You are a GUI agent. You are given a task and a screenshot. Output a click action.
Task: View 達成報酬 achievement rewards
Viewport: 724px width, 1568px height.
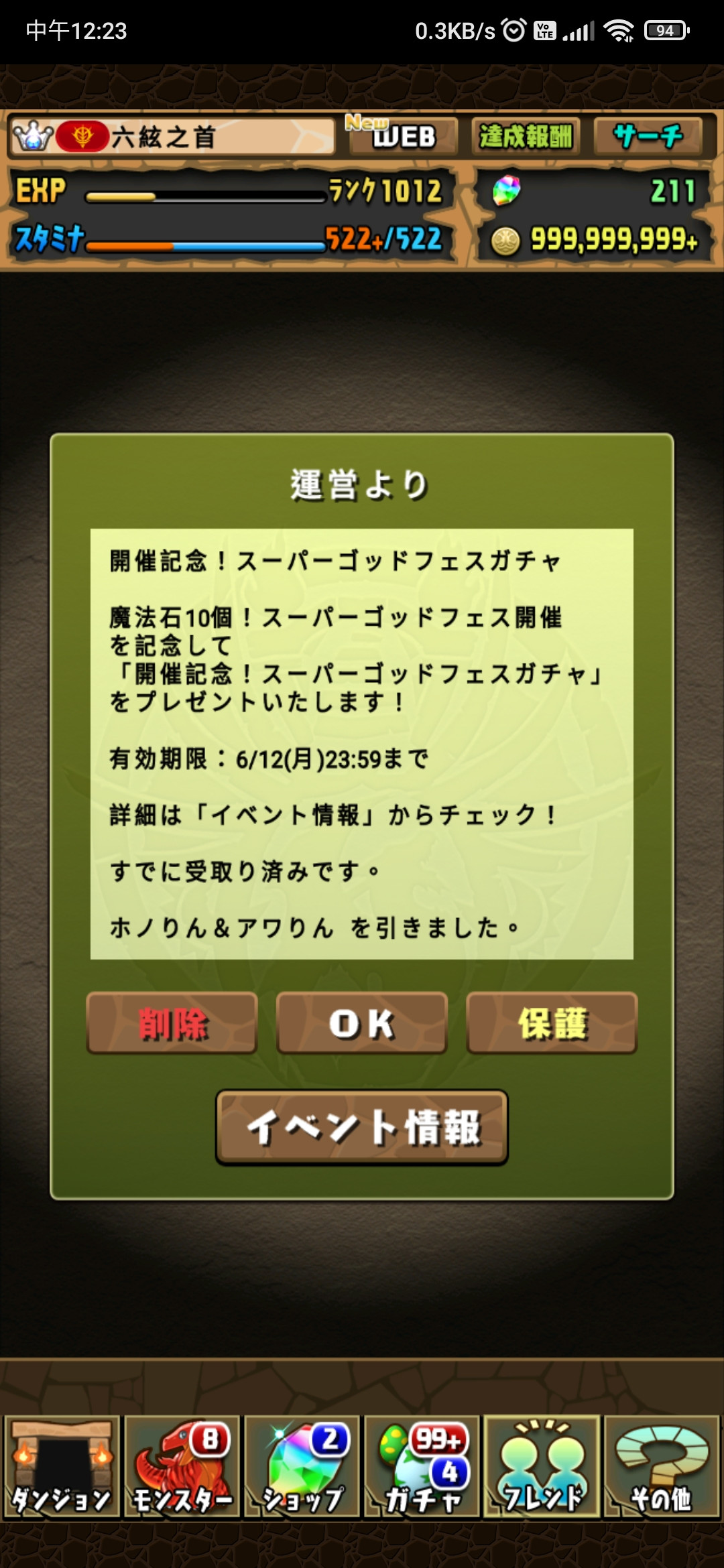click(526, 137)
